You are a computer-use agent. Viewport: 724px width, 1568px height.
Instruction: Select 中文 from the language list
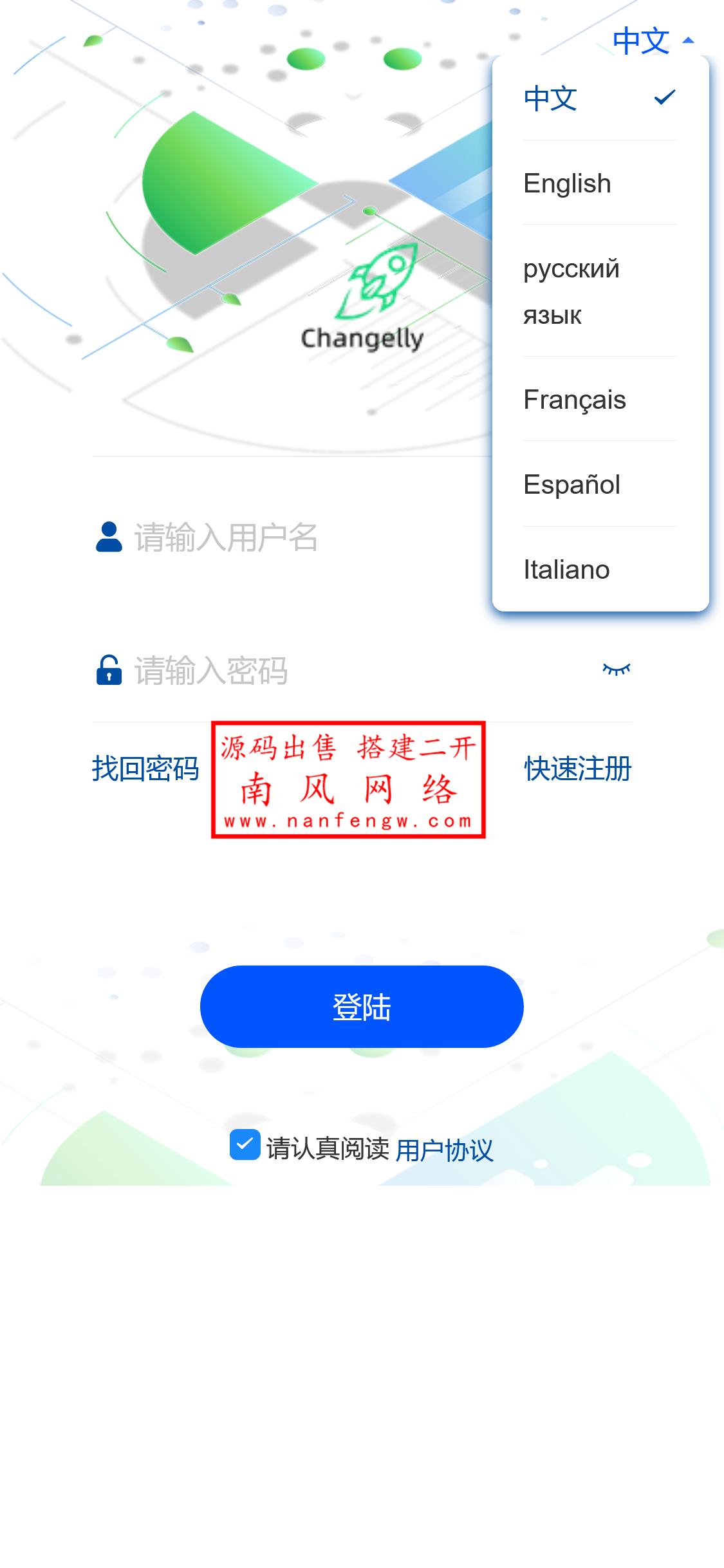click(x=599, y=98)
